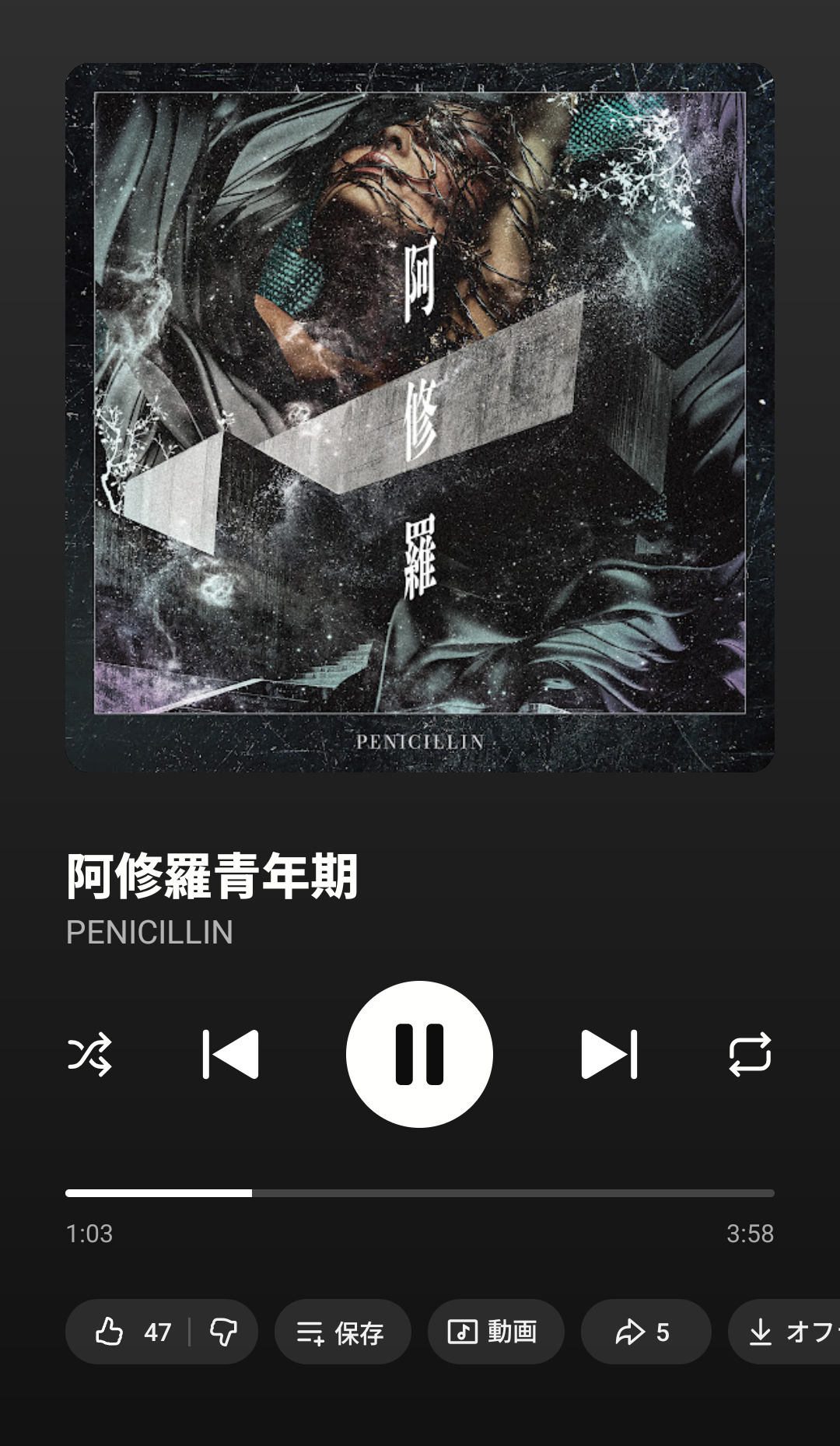Download the song for offline listening
840x1446 pixels.
[786, 1332]
